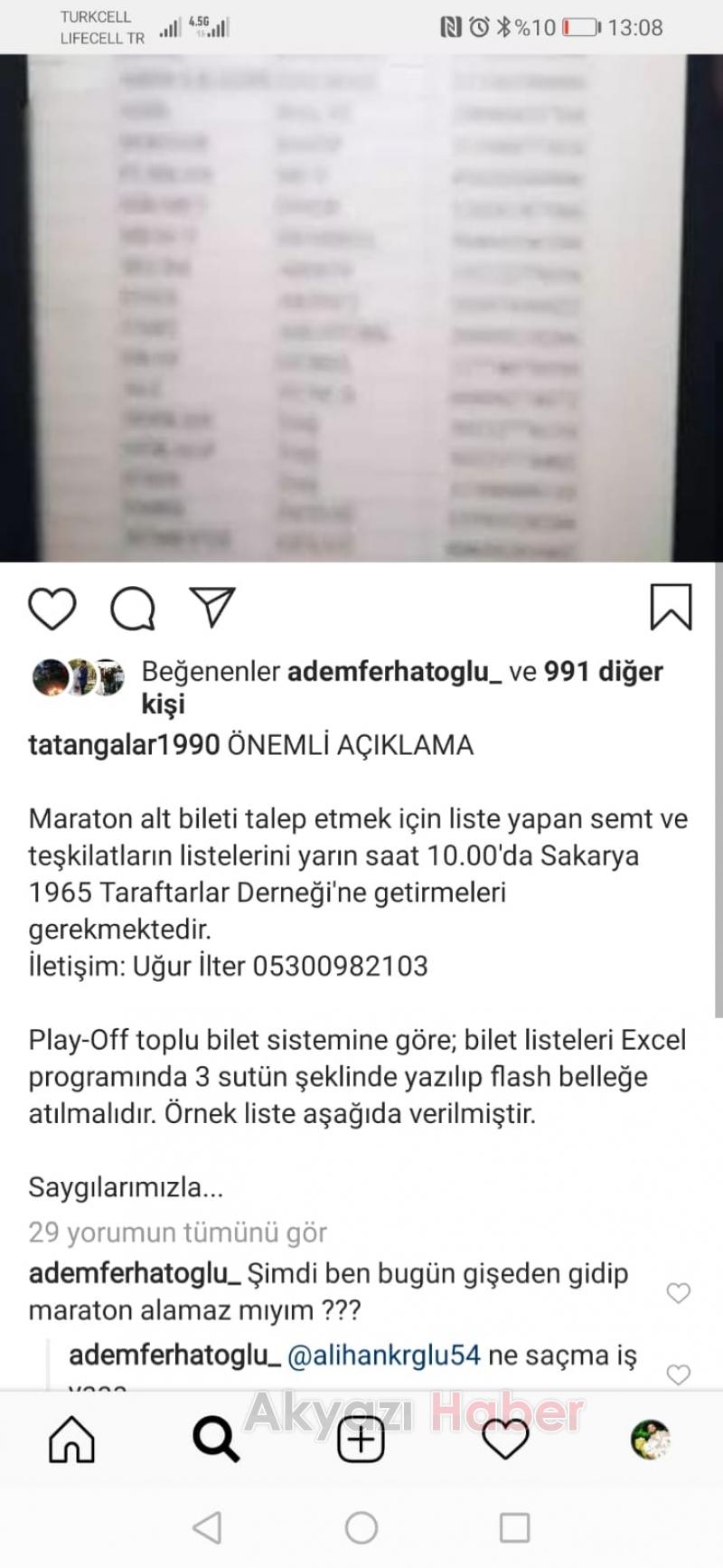Save the post with the bookmark icon
Viewport: 723px width, 1568px height.
(672, 609)
